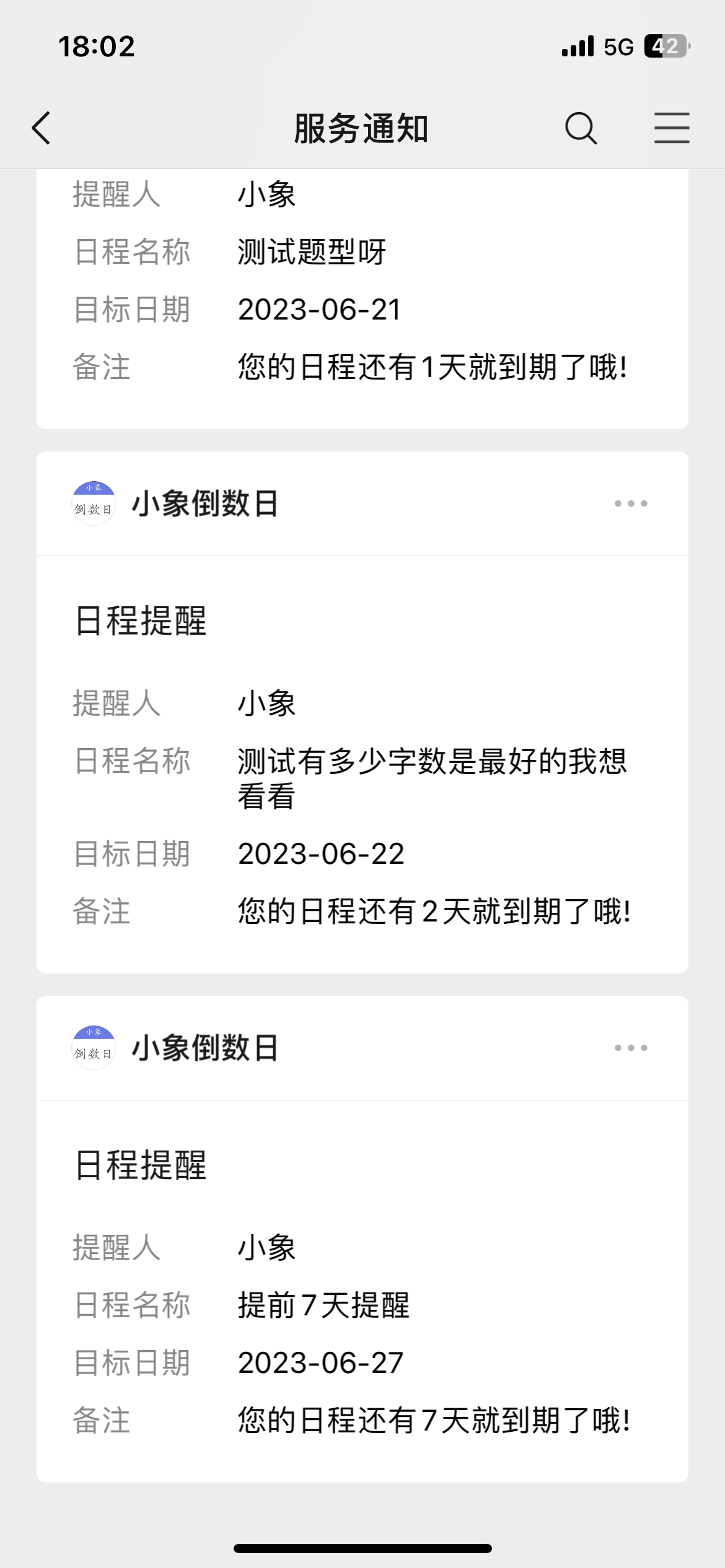The image size is (725, 1568).
Task: Open more options on the 2023-06-22 card
Action: pos(631,503)
